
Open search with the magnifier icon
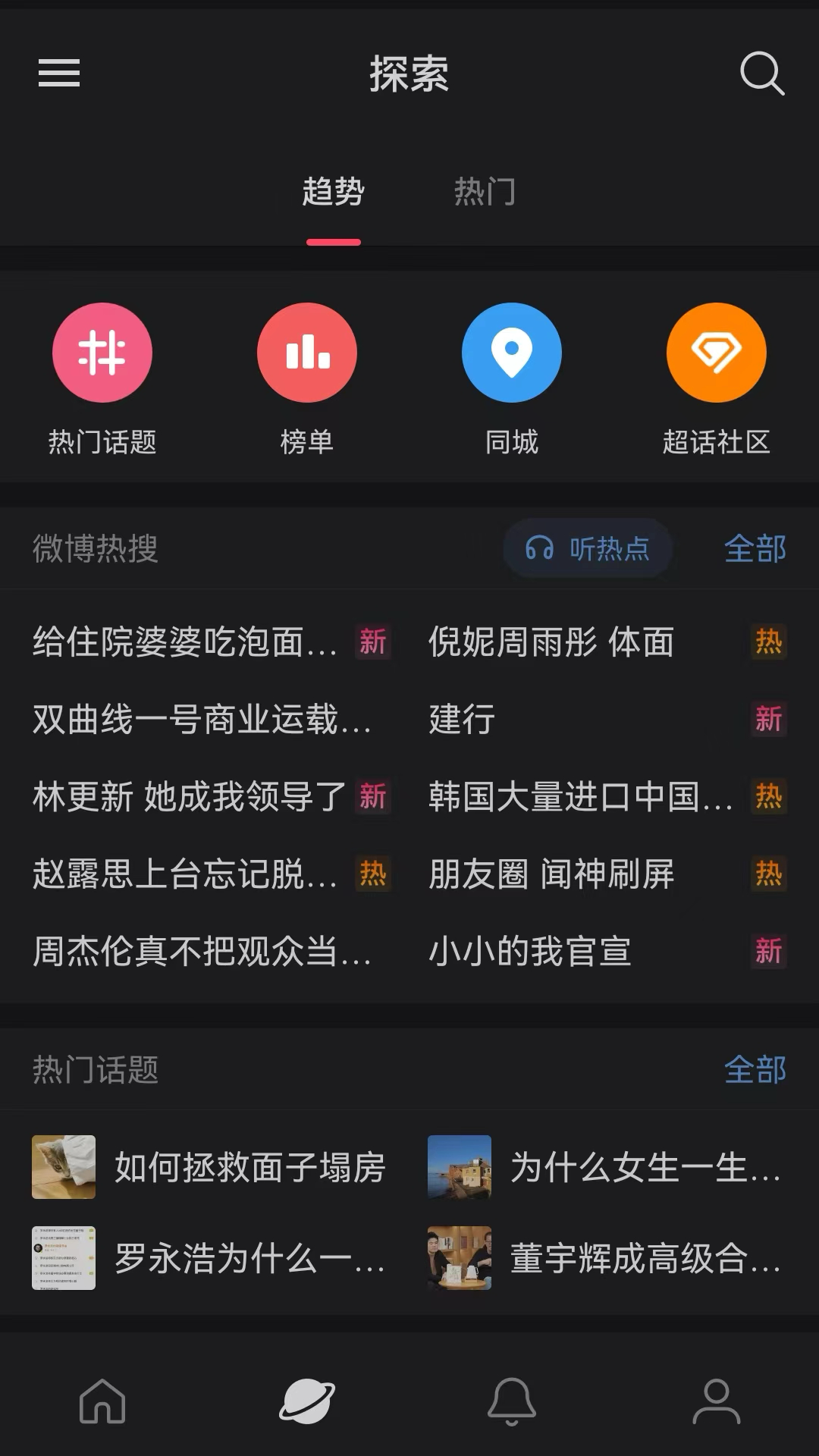[x=763, y=75]
